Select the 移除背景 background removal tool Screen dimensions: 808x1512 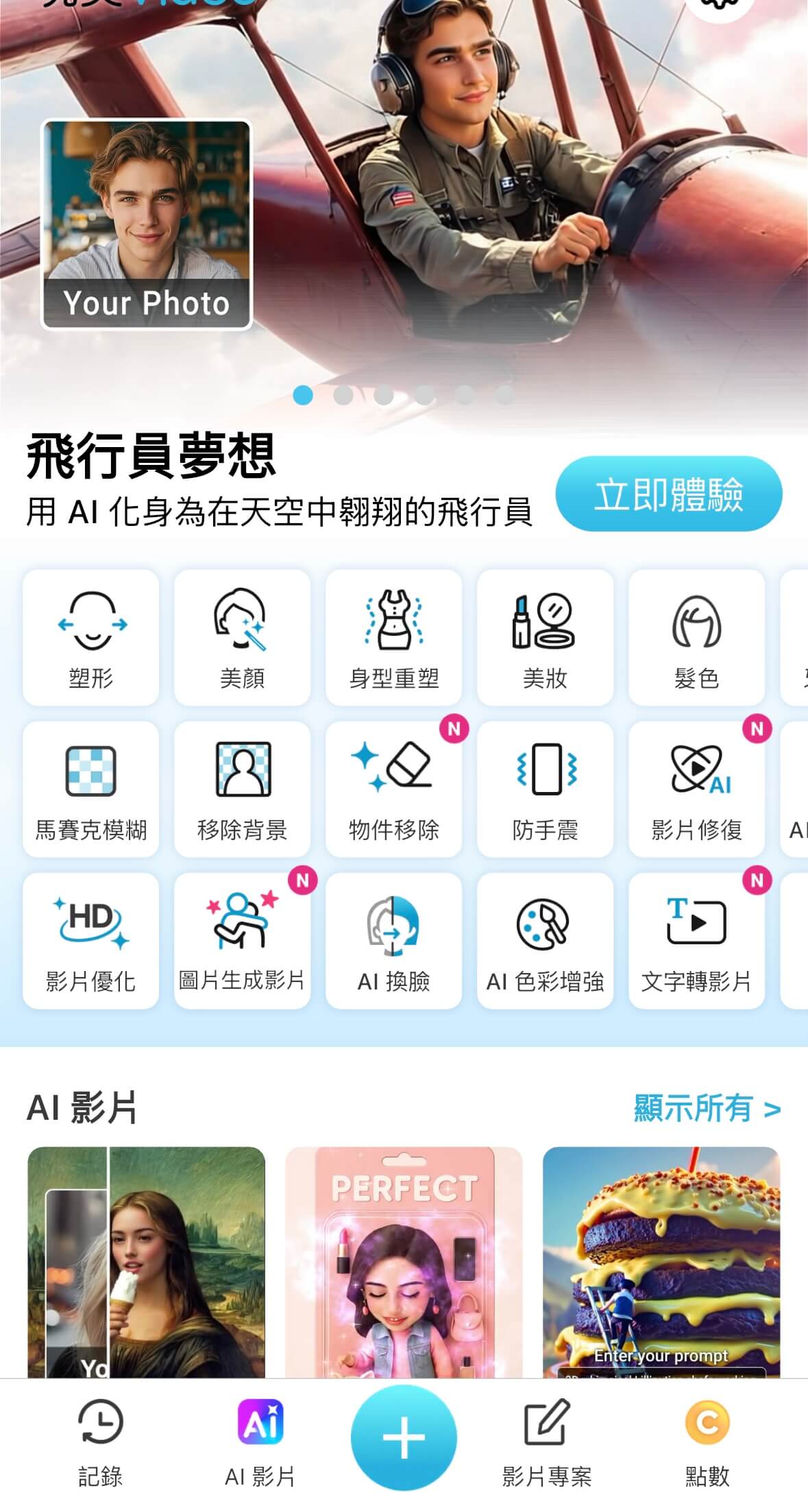tap(242, 789)
